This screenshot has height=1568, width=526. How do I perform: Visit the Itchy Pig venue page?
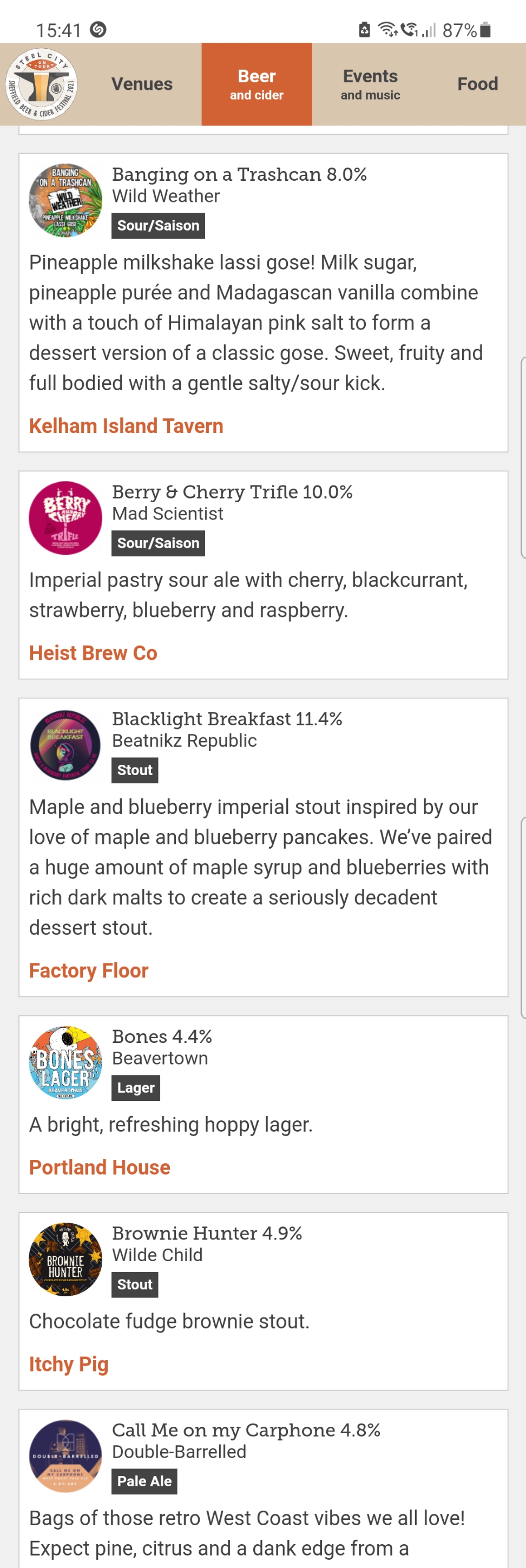click(69, 1364)
